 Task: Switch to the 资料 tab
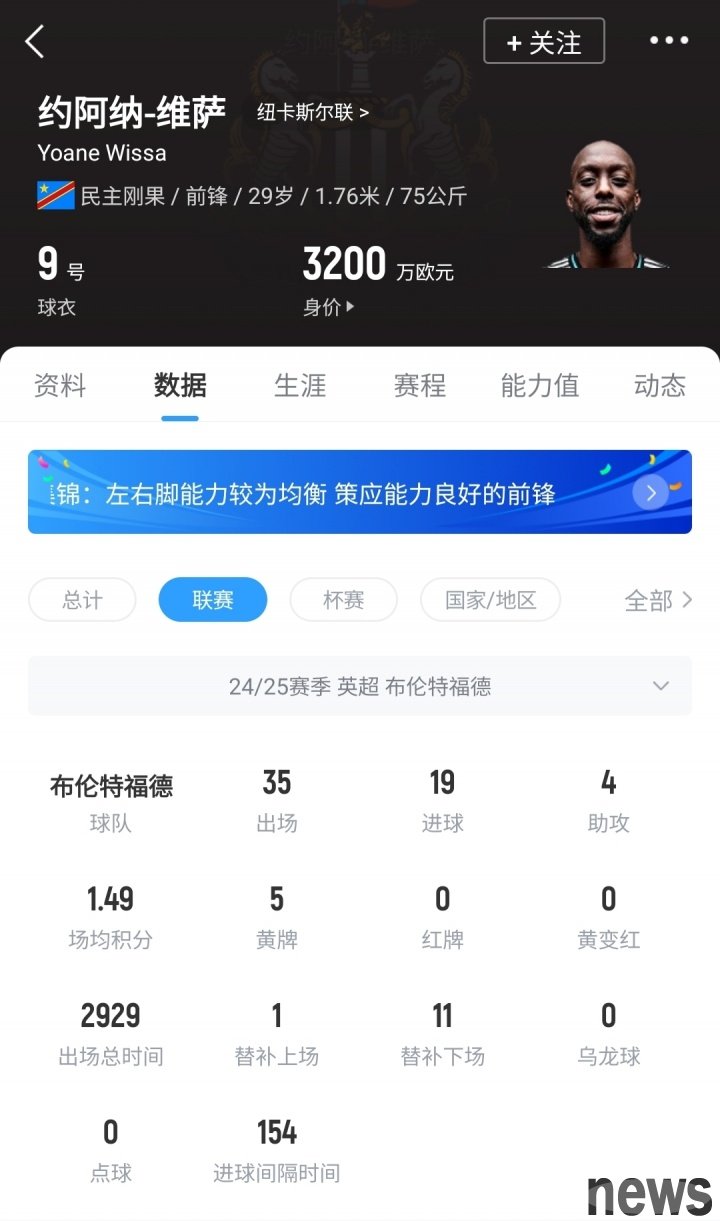click(x=60, y=385)
